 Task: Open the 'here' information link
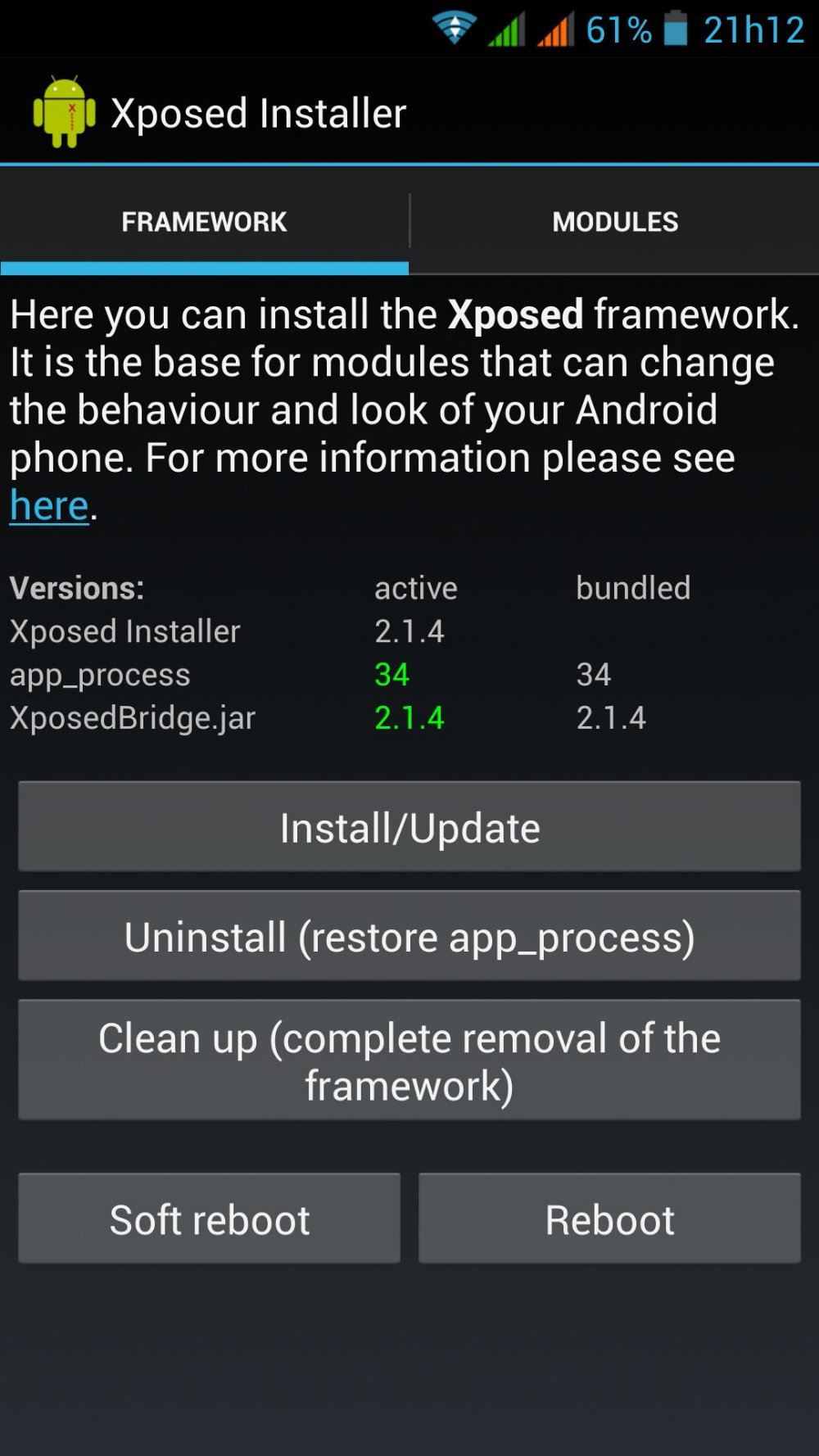(49, 505)
